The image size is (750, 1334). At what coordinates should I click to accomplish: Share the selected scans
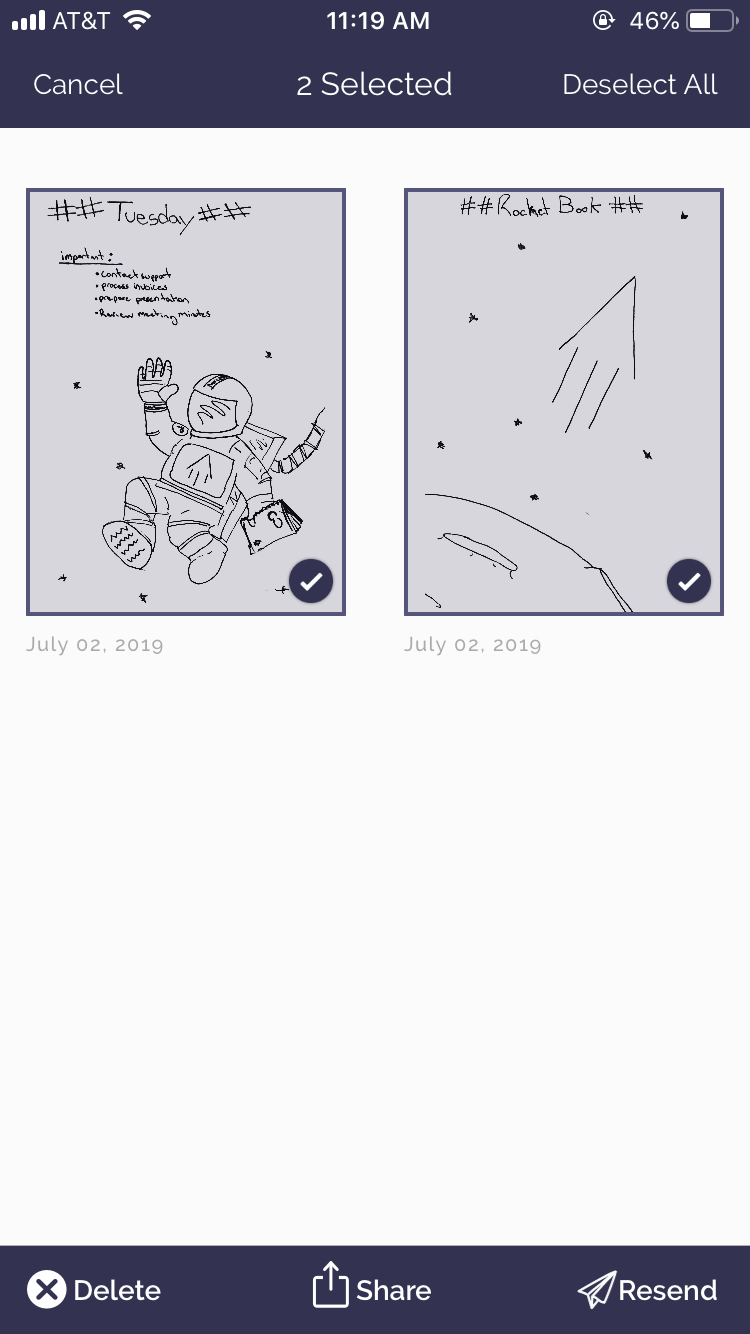click(x=372, y=1290)
